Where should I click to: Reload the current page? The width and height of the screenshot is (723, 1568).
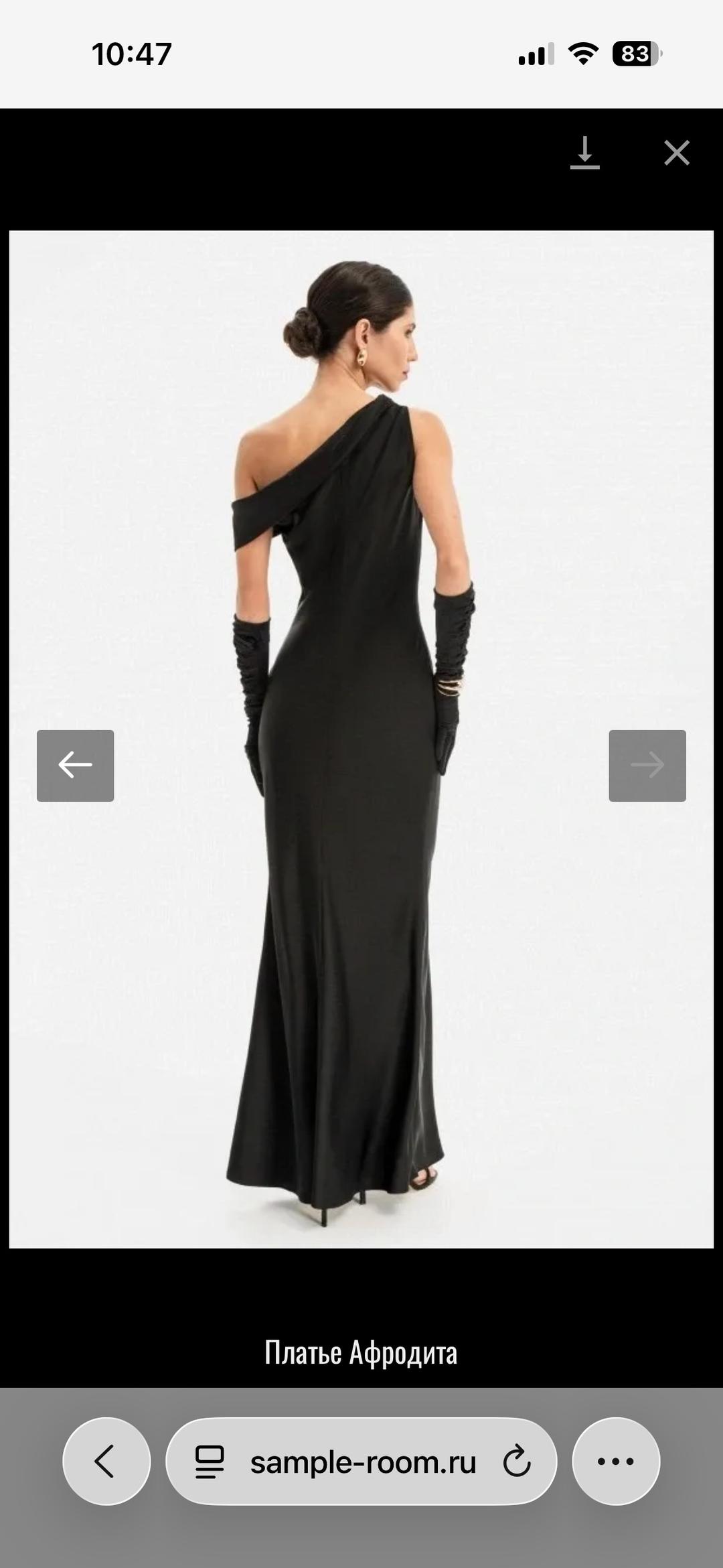coord(517,1462)
